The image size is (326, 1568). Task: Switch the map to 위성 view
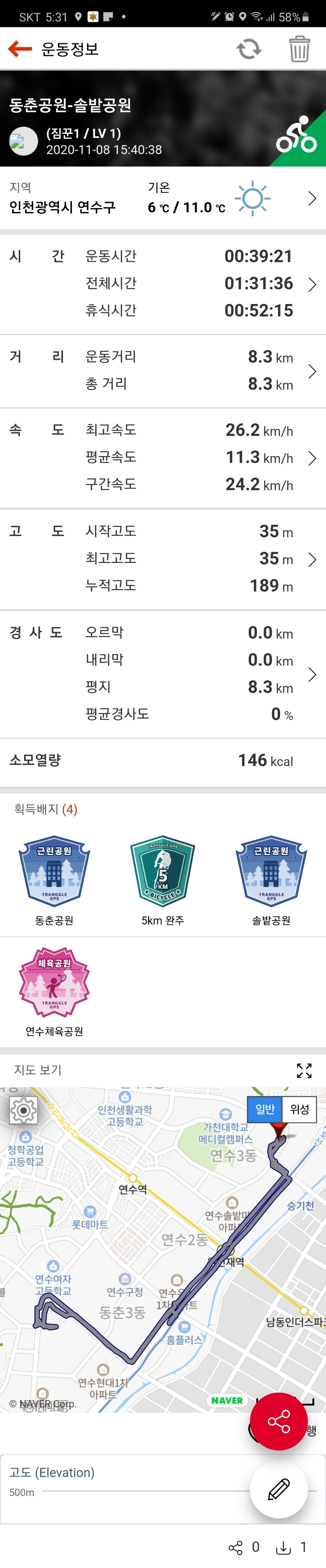click(299, 1109)
